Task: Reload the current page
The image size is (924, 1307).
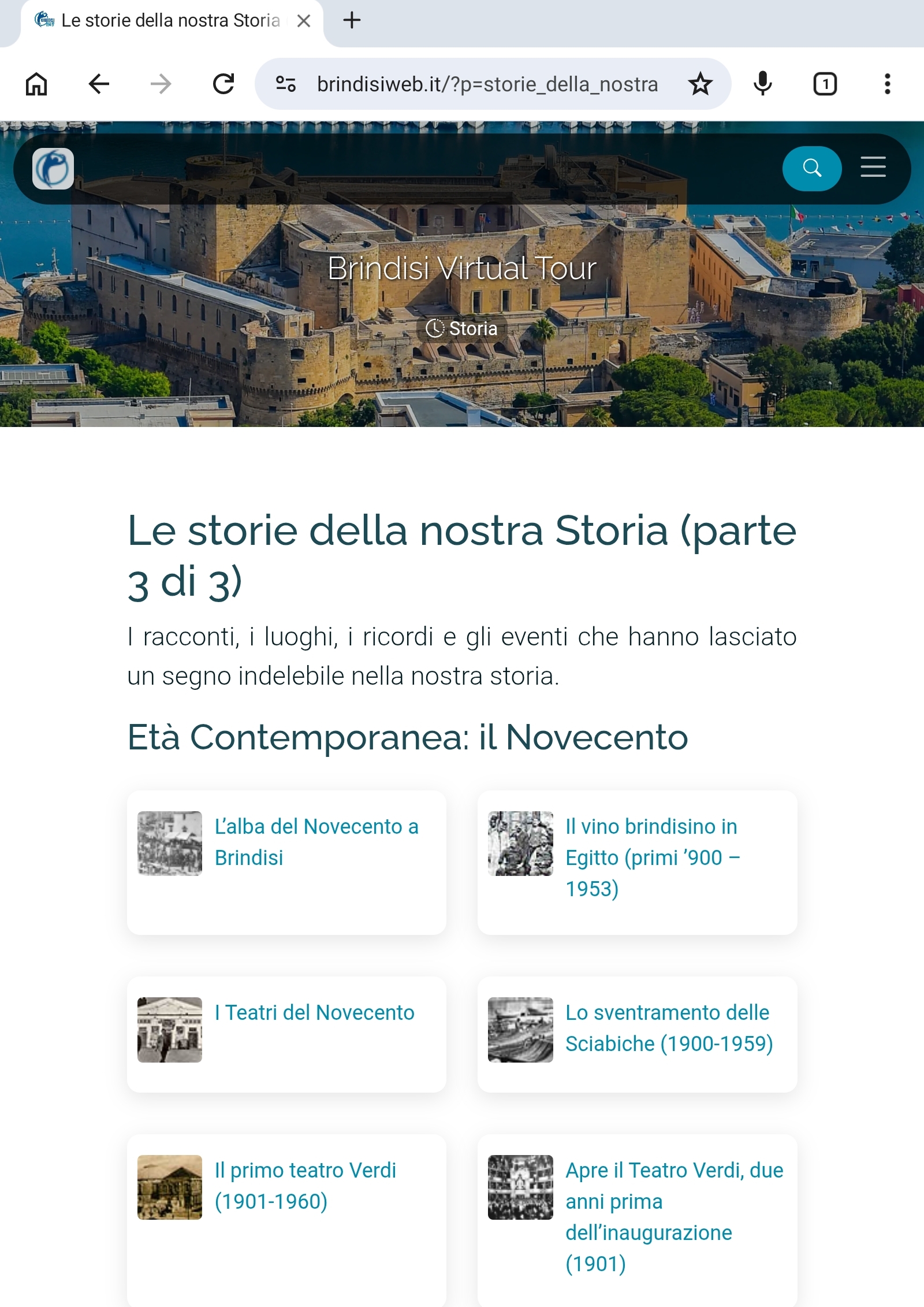Action: pyautogui.click(x=223, y=84)
